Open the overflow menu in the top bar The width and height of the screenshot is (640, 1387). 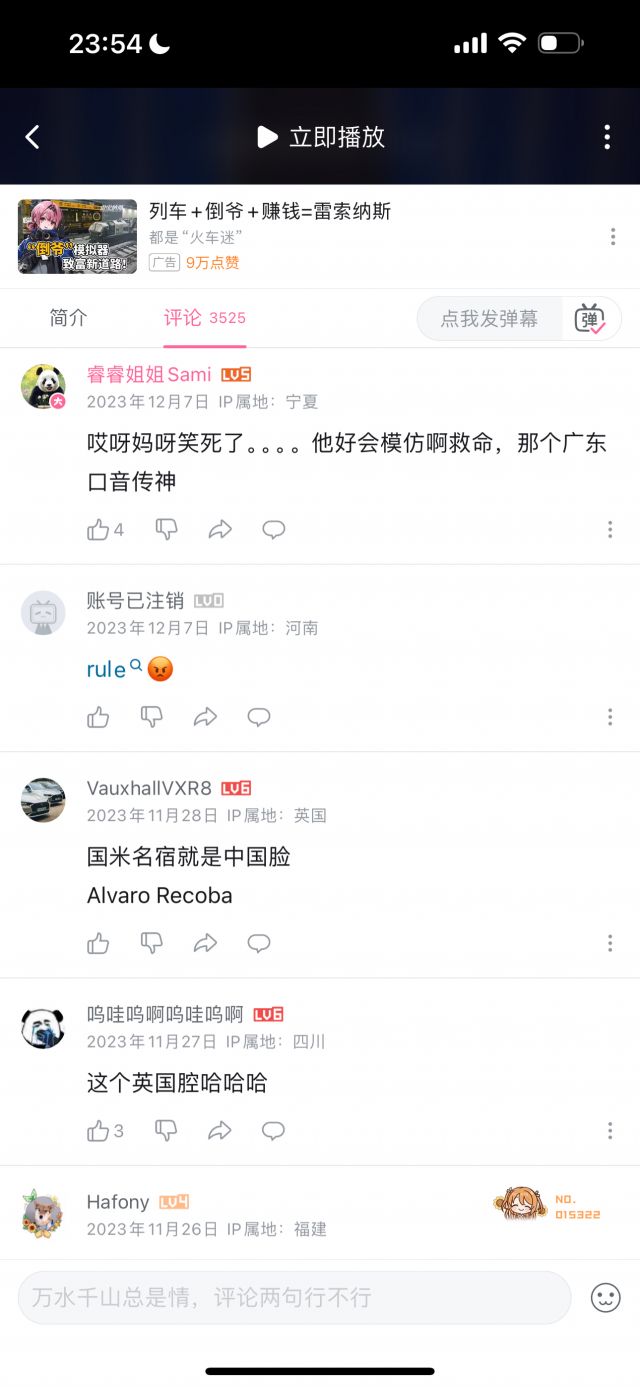tap(607, 137)
